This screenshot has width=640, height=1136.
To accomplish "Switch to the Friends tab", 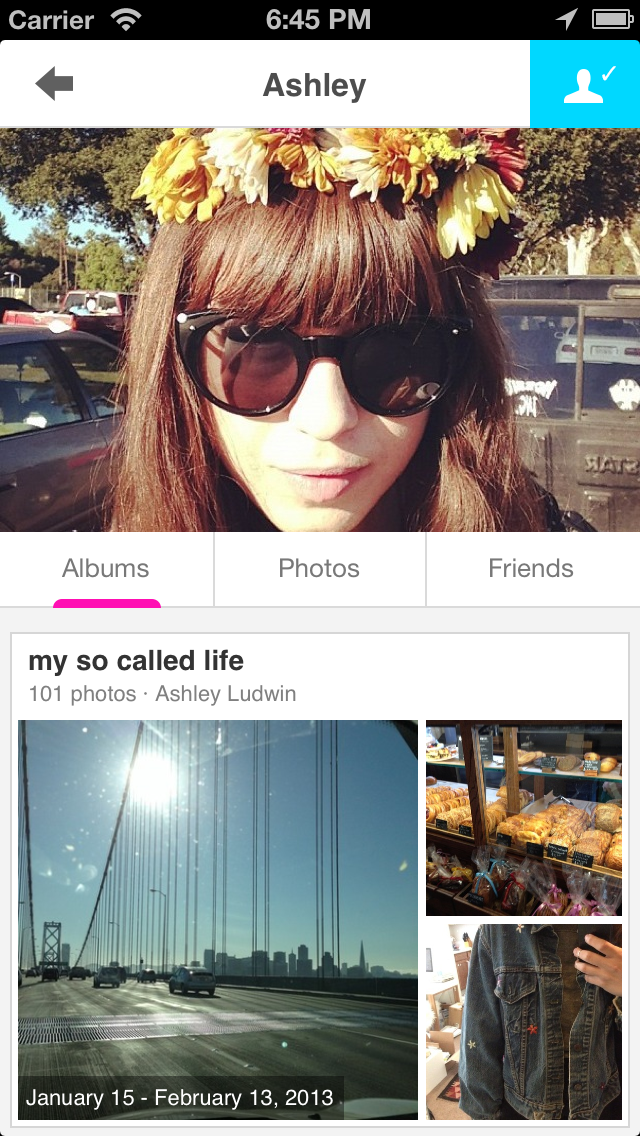I will 531,569.
